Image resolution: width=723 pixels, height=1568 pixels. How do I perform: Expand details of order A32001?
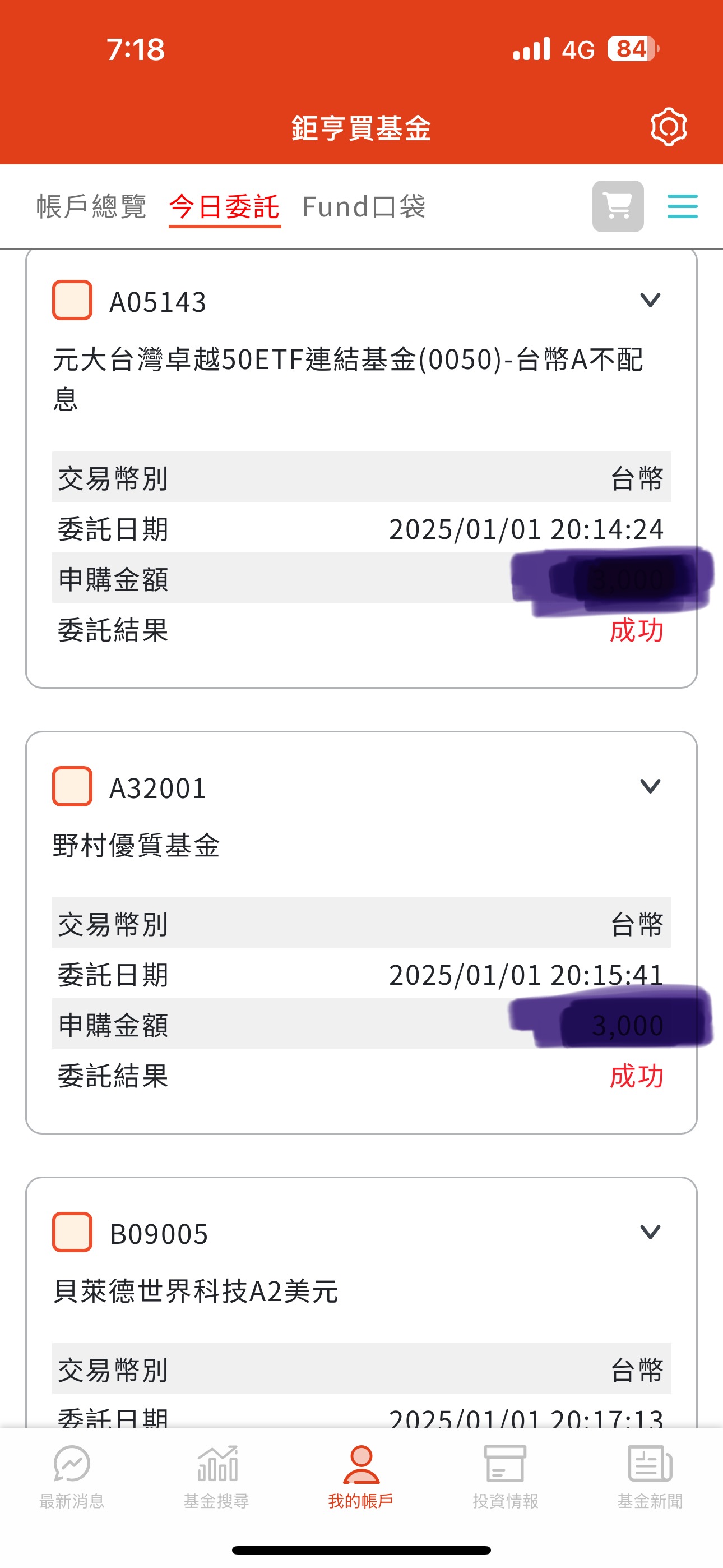[x=650, y=786]
